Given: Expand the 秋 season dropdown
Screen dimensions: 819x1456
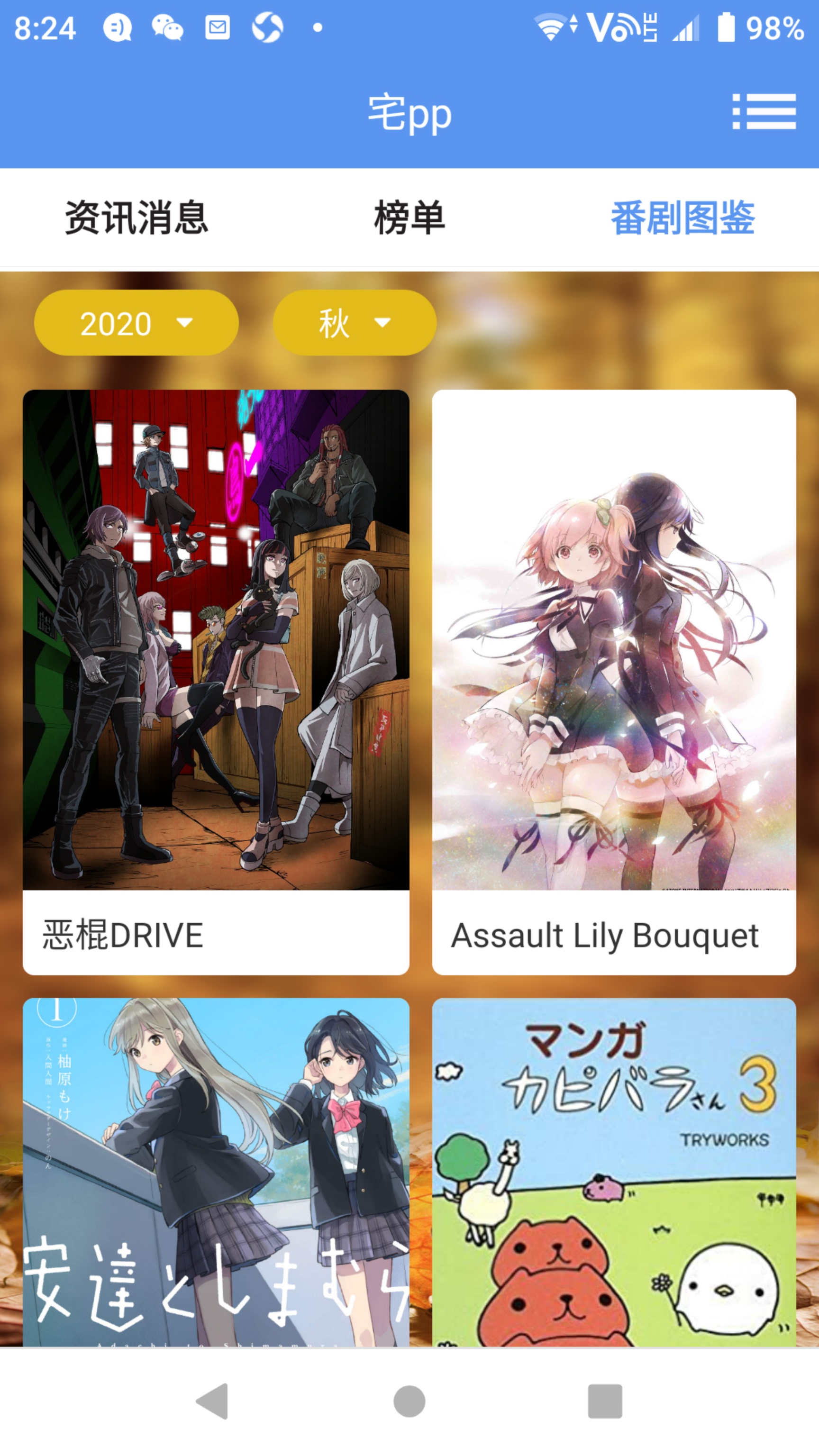Looking at the screenshot, I should 355,323.
